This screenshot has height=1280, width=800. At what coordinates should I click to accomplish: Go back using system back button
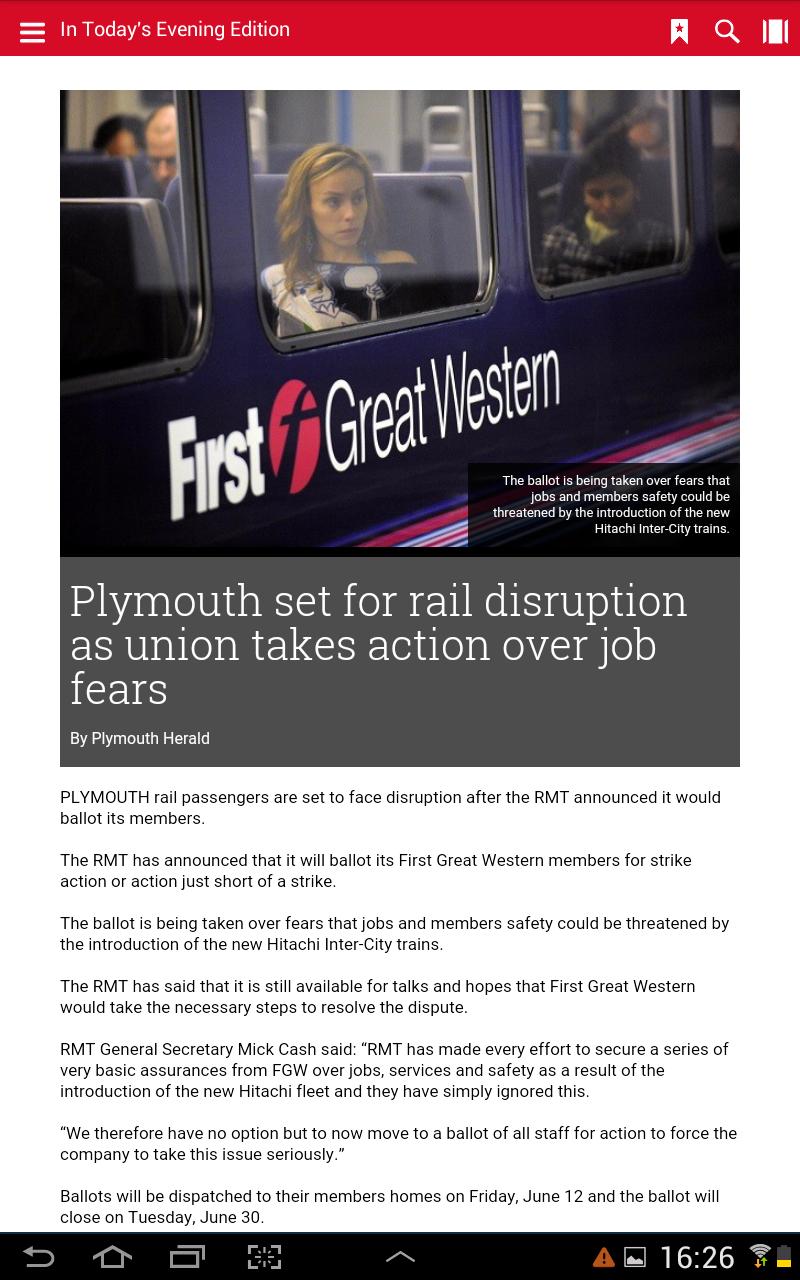(x=38, y=1256)
